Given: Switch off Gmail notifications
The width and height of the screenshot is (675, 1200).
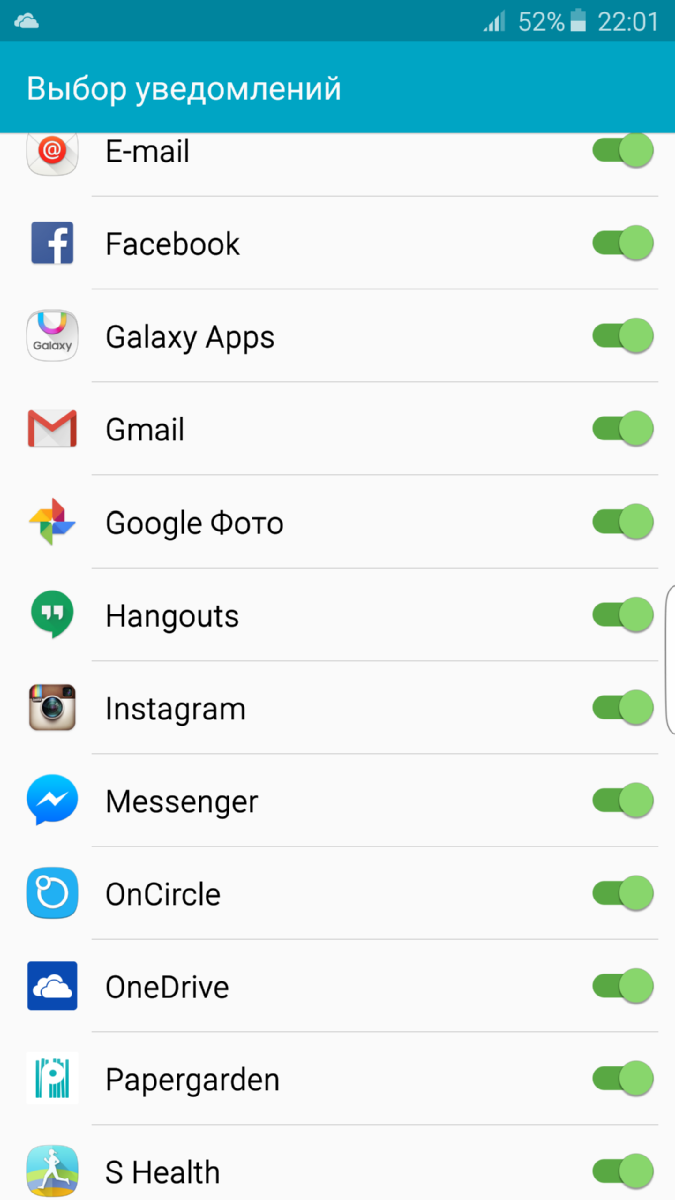Looking at the screenshot, I should (623, 429).
